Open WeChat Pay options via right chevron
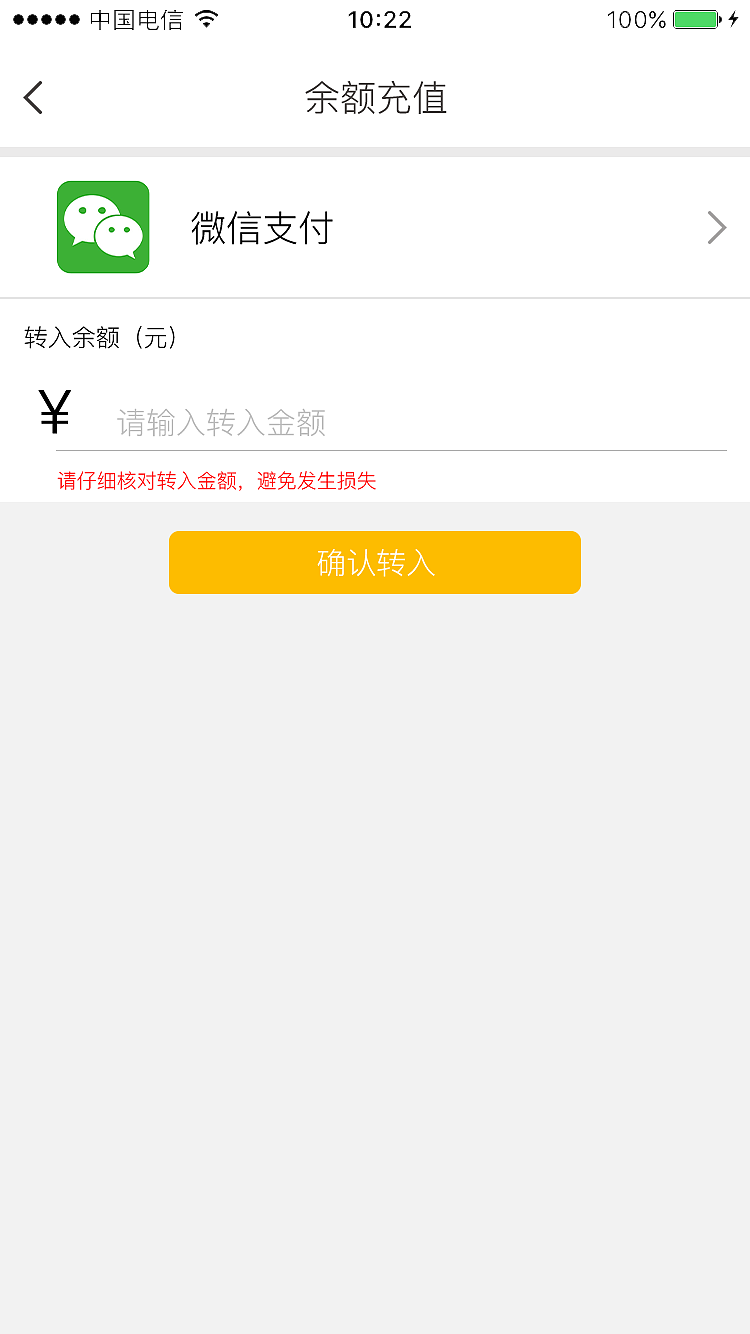 pyautogui.click(x=716, y=227)
